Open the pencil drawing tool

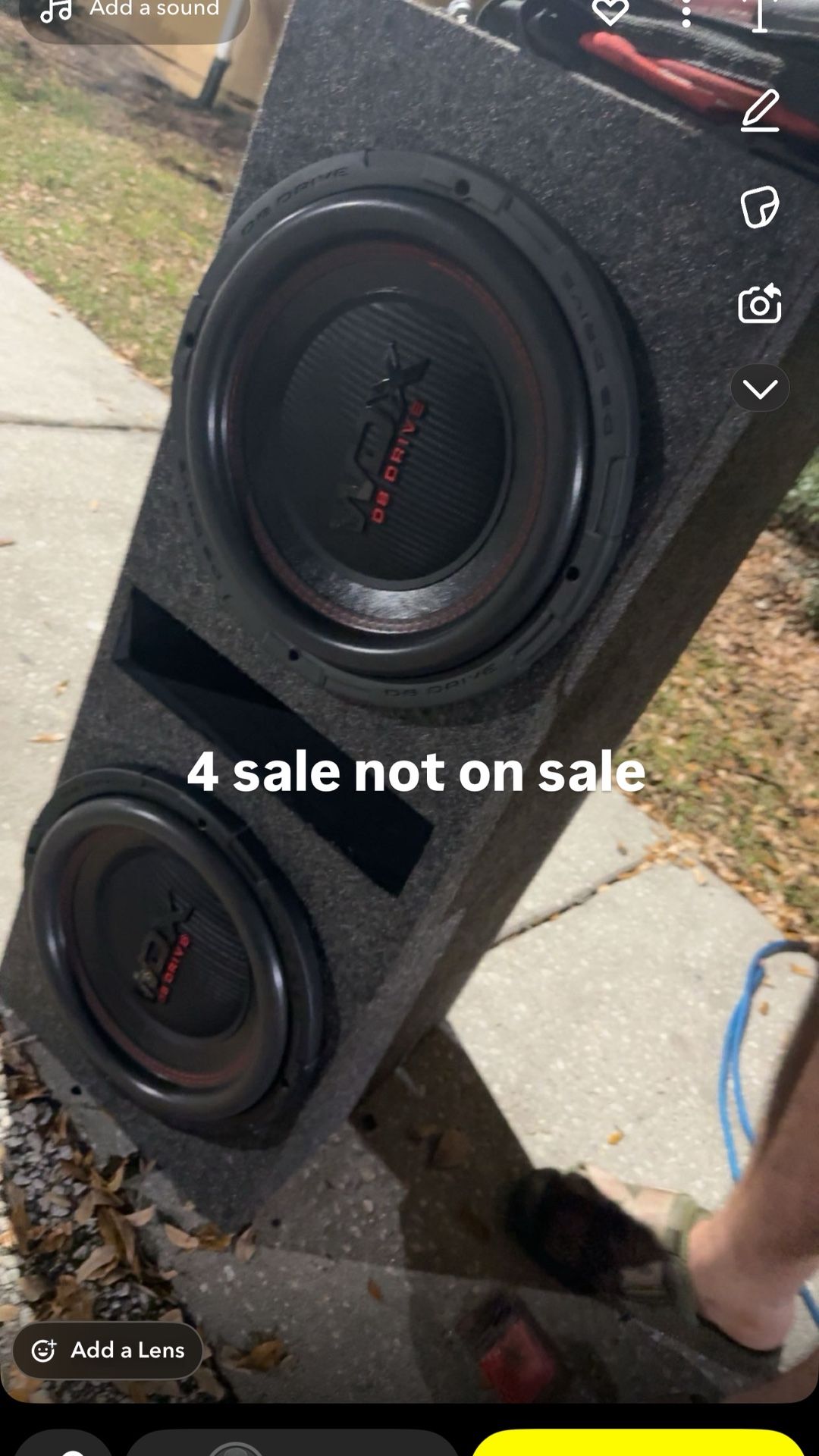click(760, 111)
